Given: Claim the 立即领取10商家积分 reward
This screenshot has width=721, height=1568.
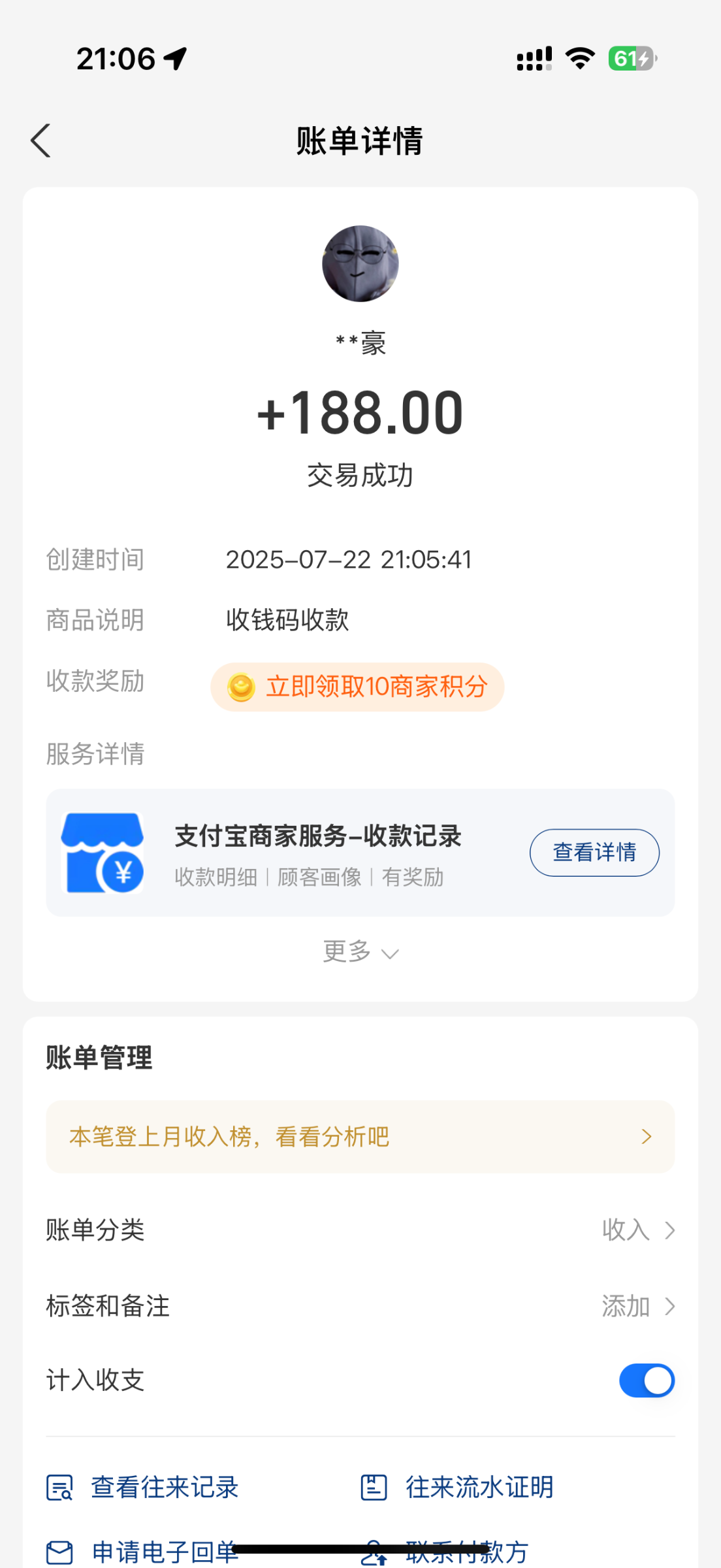Looking at the screenshot, I should [357, 687].
